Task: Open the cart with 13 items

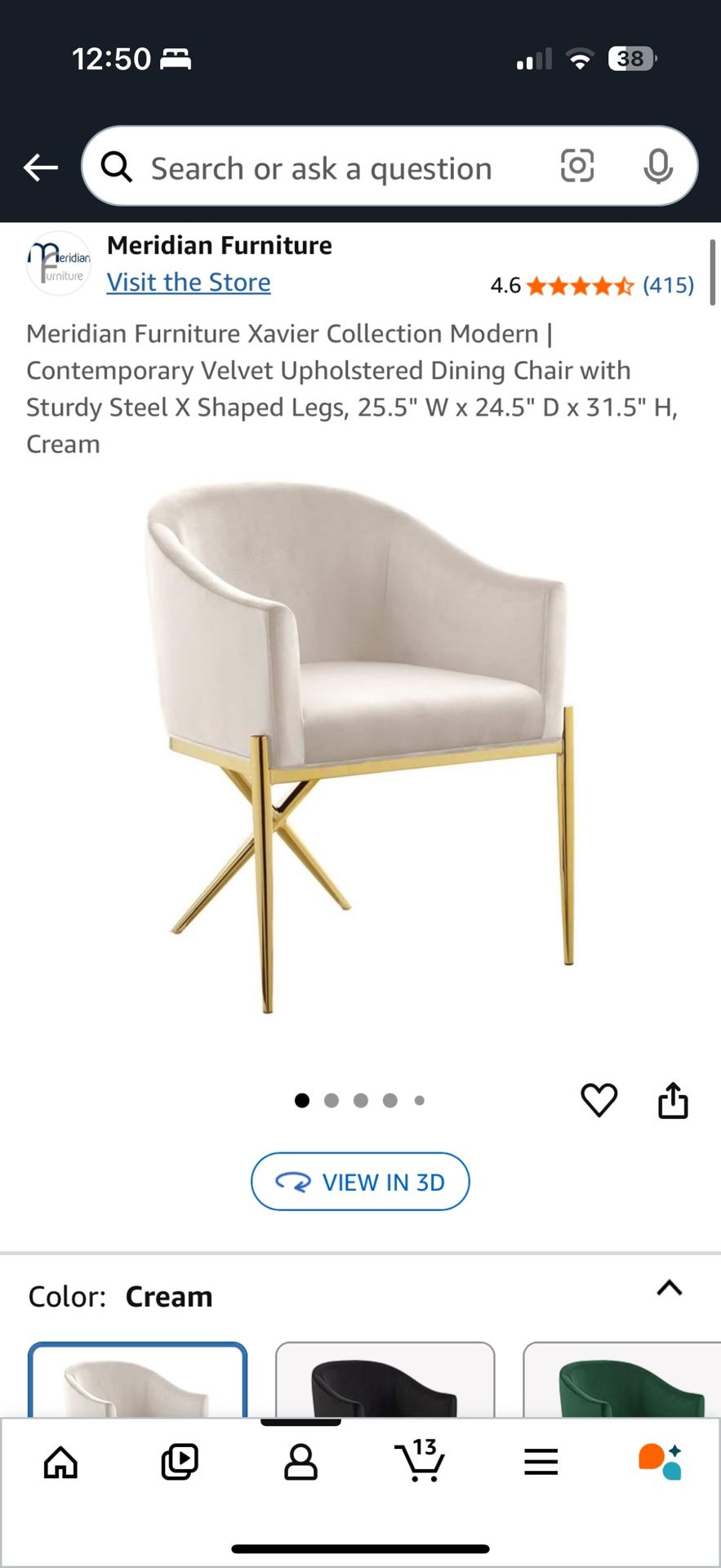Action: coord(420,1461)
